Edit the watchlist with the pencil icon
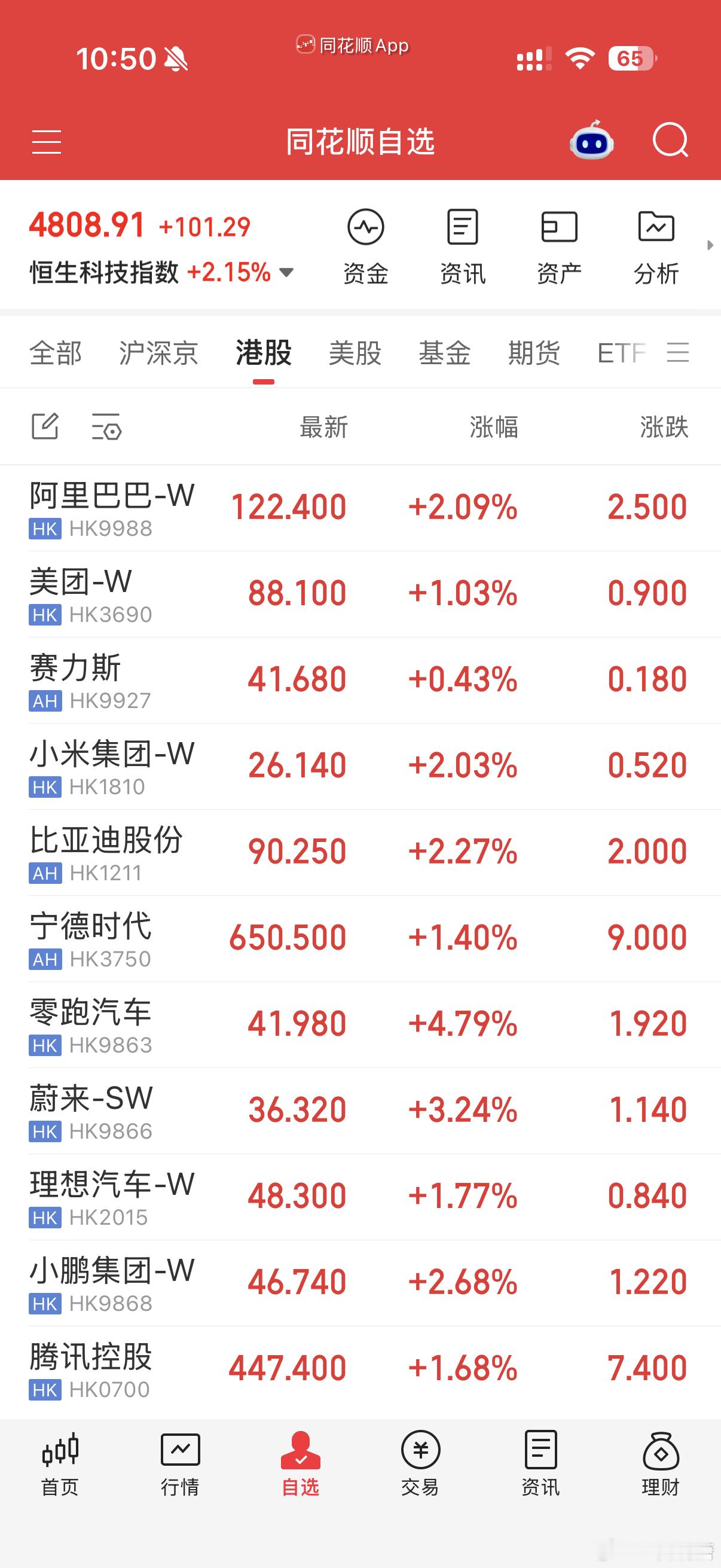Viewport: 721px width, 1568px height. [x=45, y=426]
